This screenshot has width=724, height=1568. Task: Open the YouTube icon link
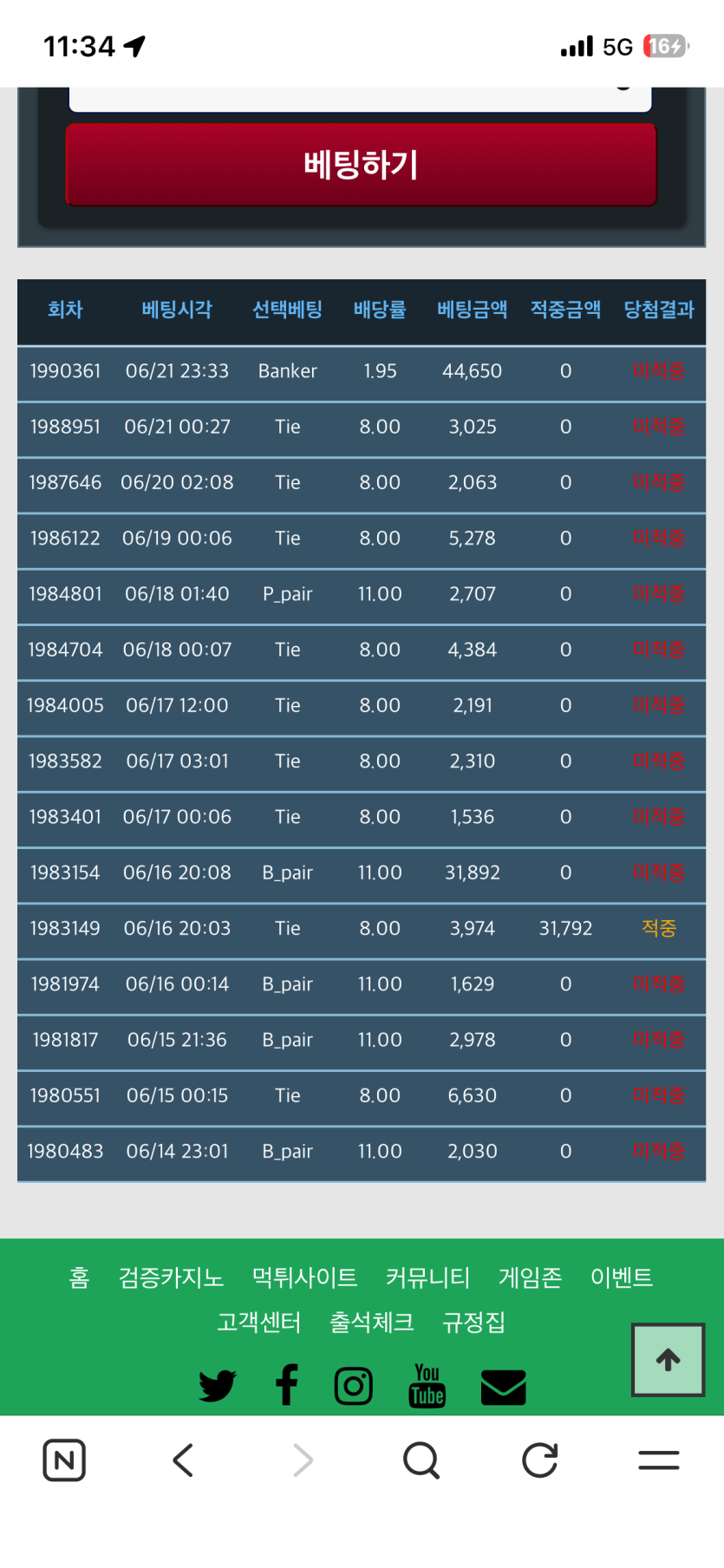[x=427, y=1385]
